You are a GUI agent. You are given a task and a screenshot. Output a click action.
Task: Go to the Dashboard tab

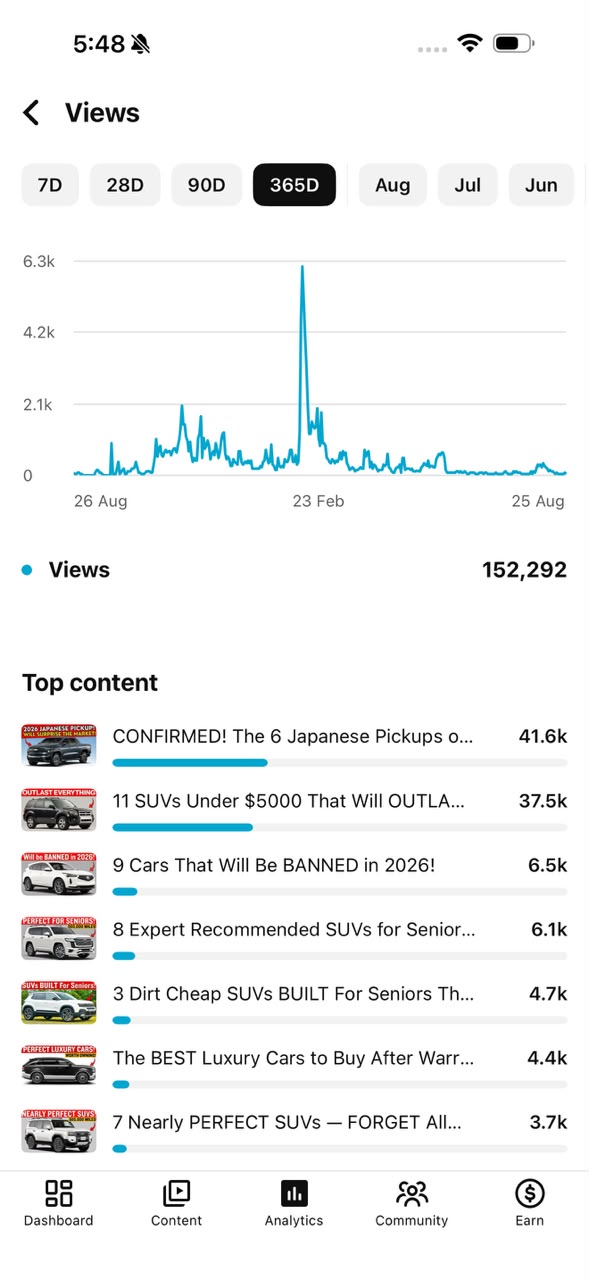(59, 1203)
